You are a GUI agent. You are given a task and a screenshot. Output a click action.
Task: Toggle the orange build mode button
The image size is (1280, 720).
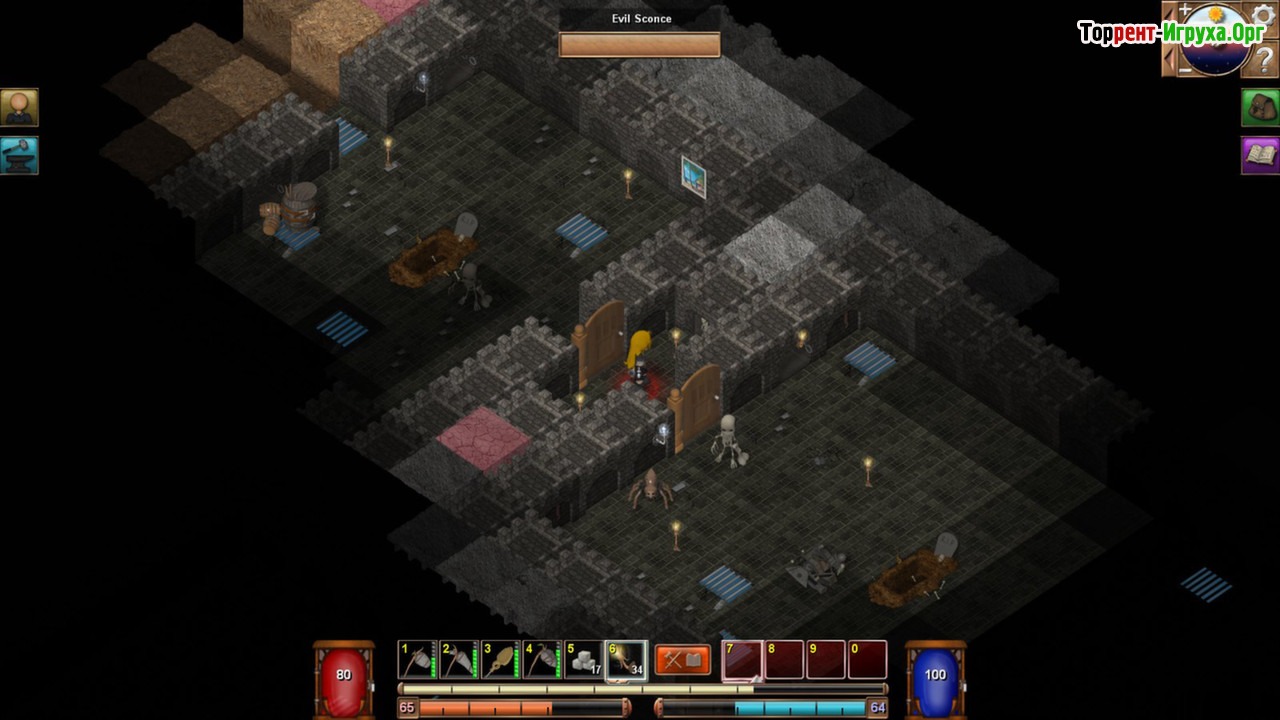tap(683, 660)
